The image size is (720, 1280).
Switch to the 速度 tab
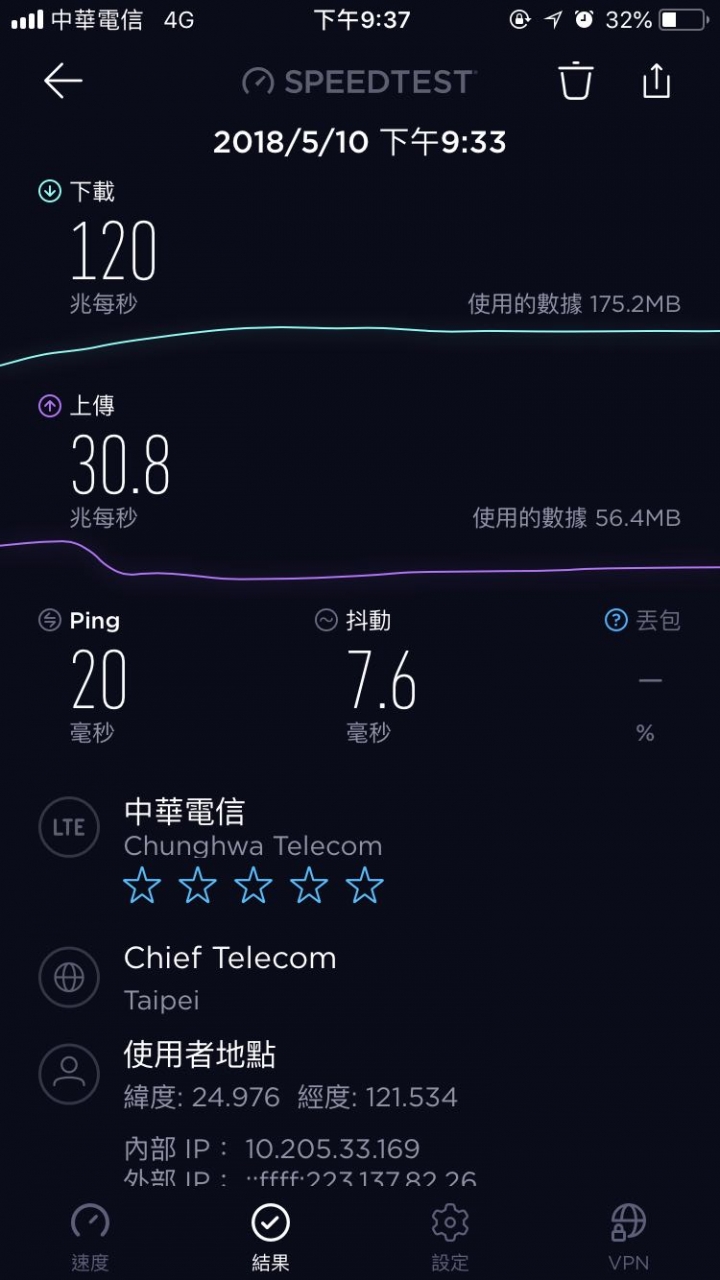(90, 1238)
